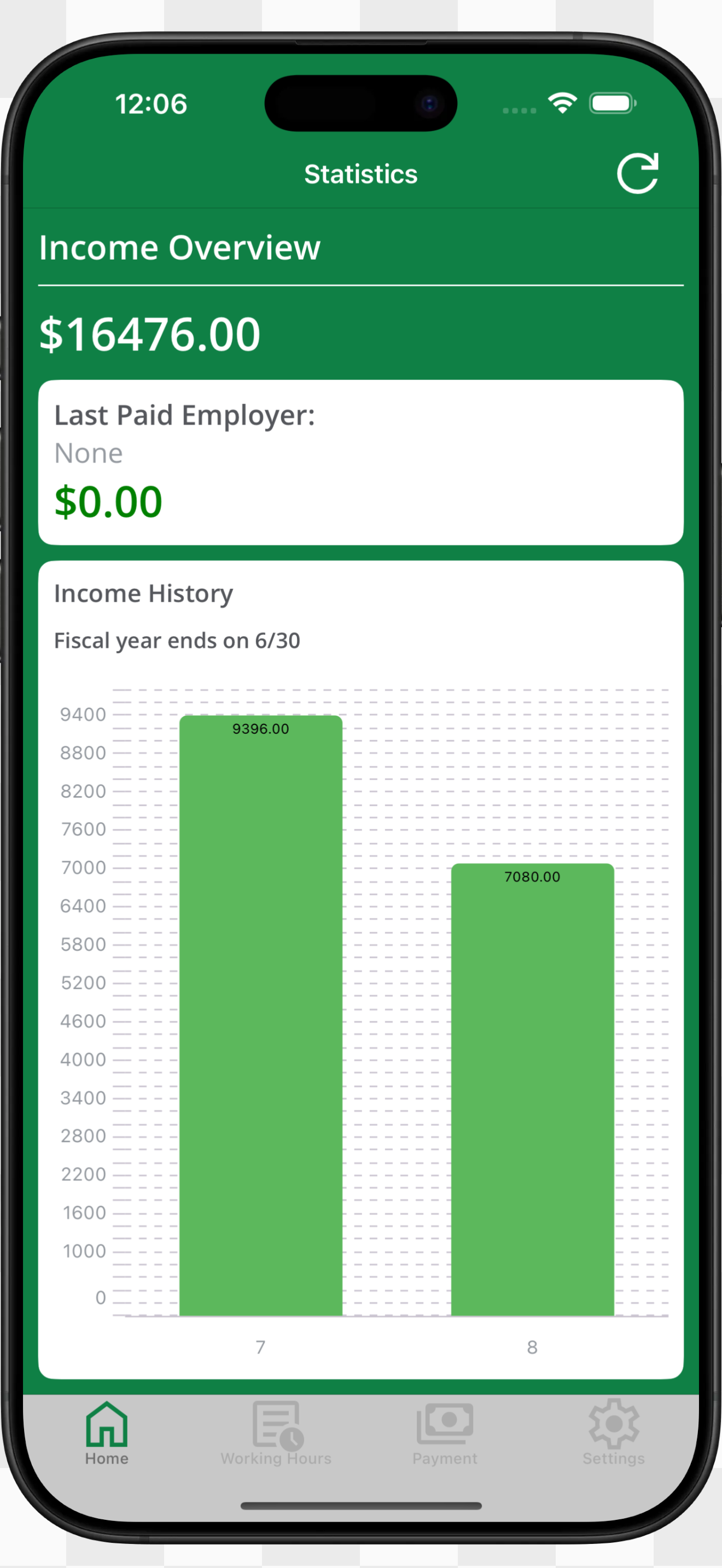Refresh the statistics
This screenshot has height=1568, width=722.
pos(637,173)
